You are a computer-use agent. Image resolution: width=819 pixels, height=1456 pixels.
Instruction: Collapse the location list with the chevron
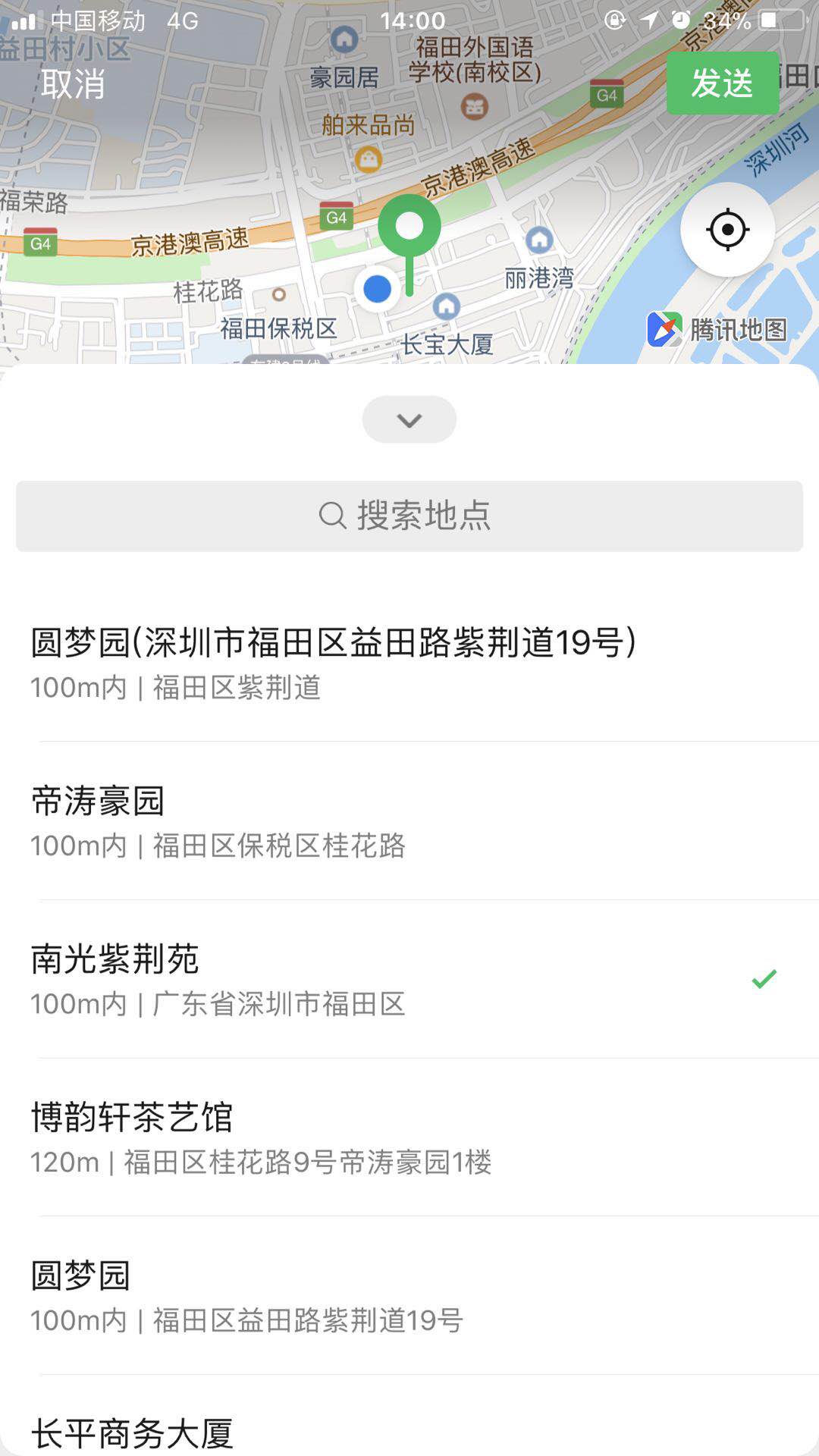click(409, 419)
